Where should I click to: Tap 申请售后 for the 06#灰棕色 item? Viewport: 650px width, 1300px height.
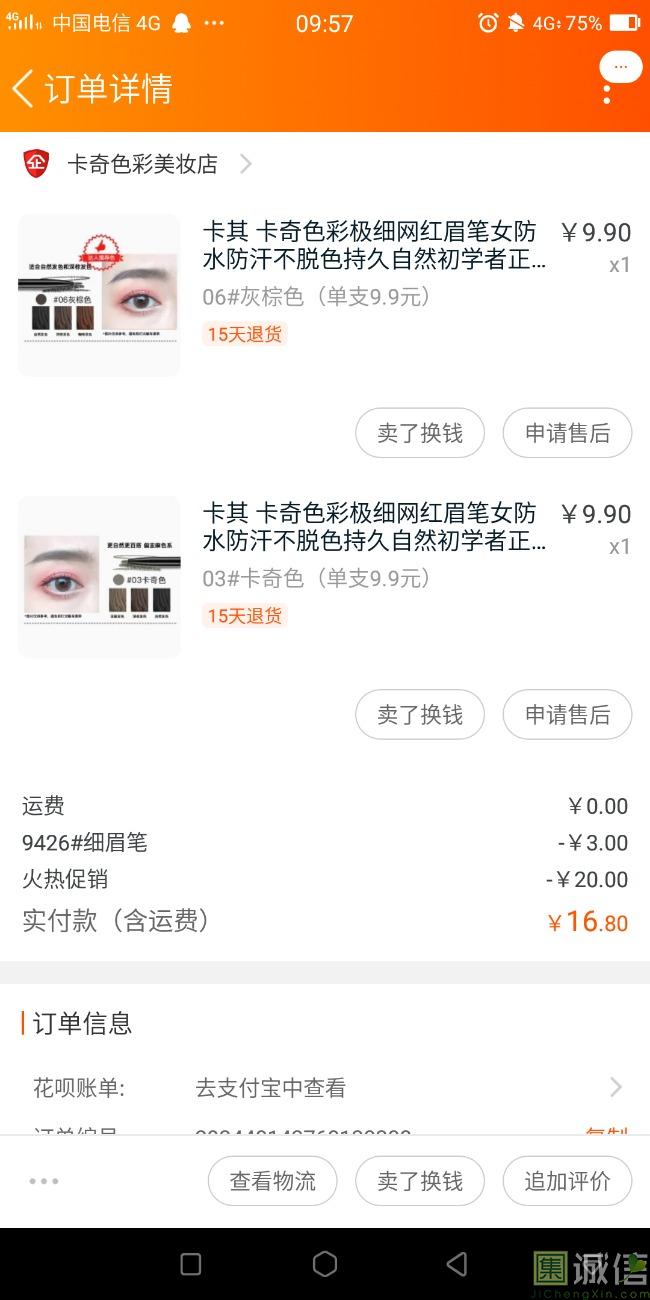[x=567, y=433]
